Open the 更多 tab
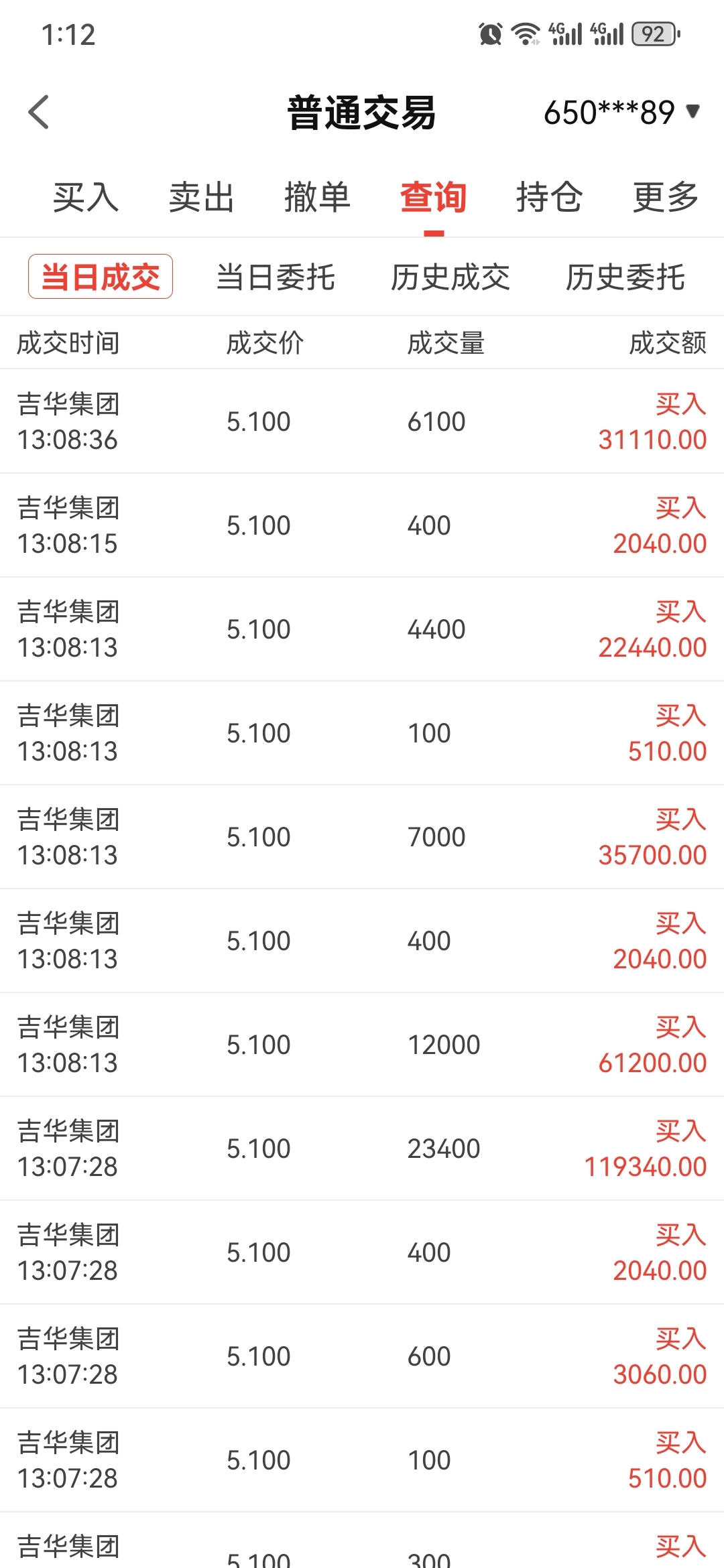The width and height of the screenshot is (724, 1568). click(666, 197)
